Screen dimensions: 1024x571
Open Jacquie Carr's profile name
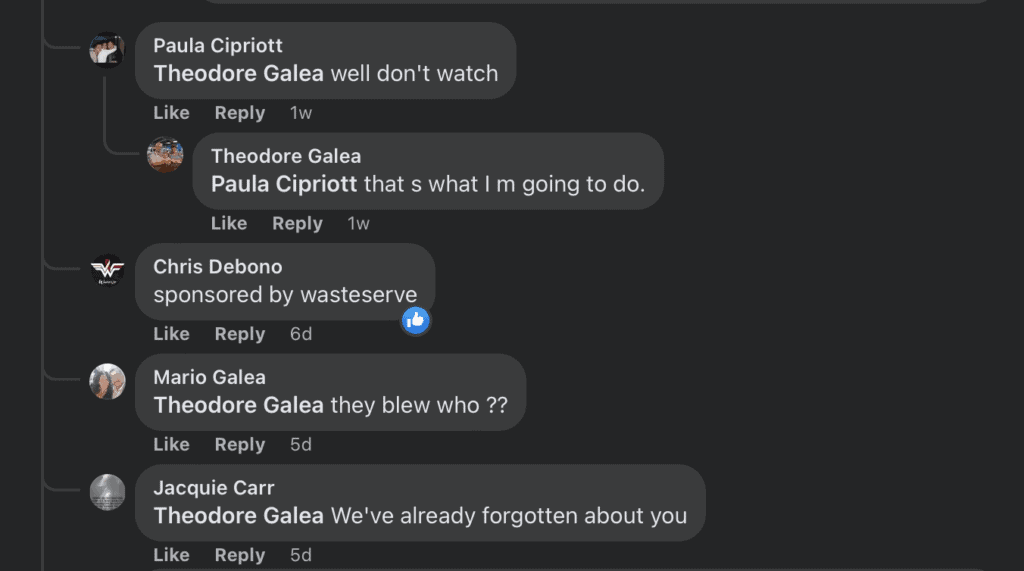coord(213,488)
